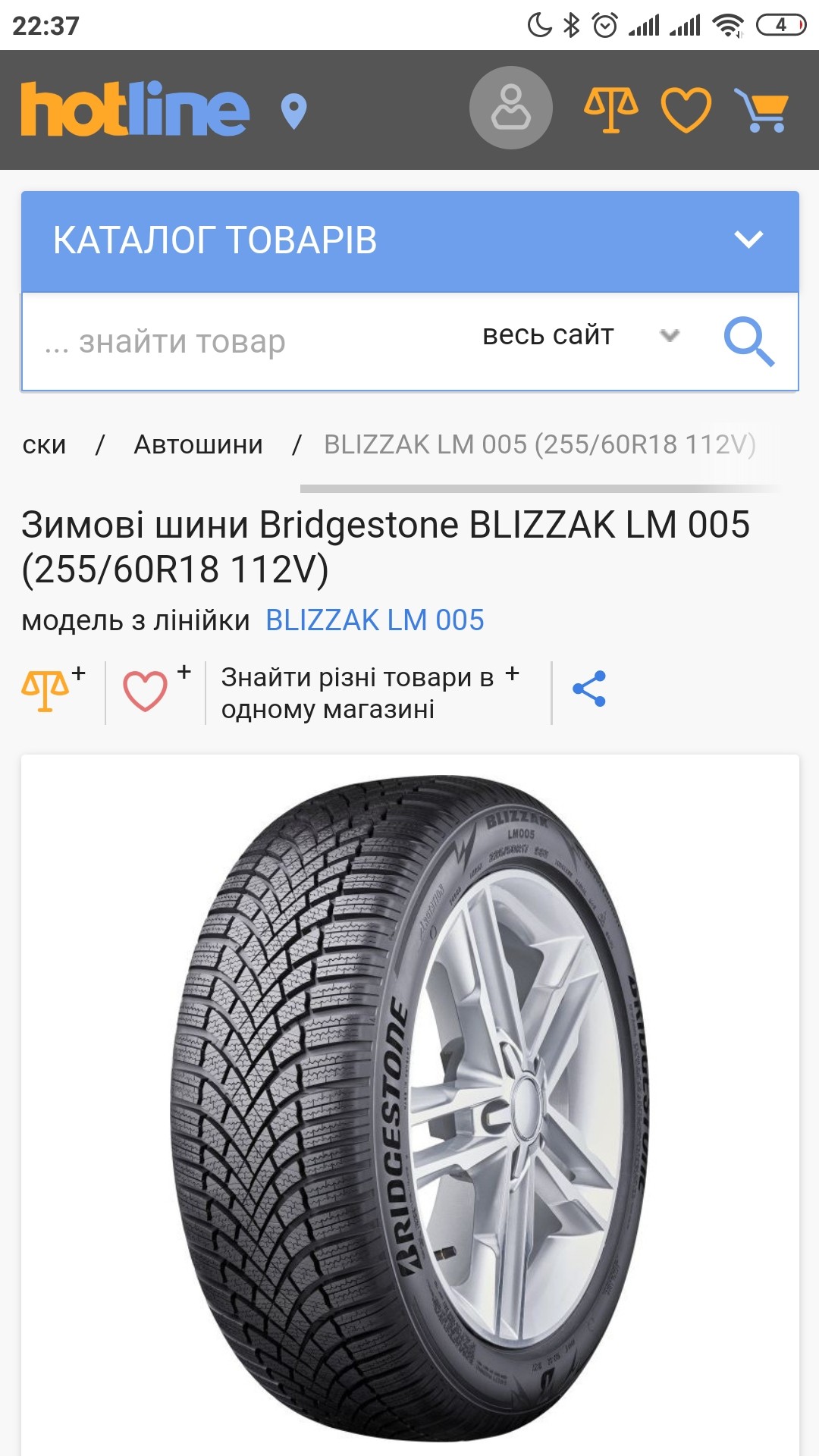Open the wishlist heart in header

[686, 110]
